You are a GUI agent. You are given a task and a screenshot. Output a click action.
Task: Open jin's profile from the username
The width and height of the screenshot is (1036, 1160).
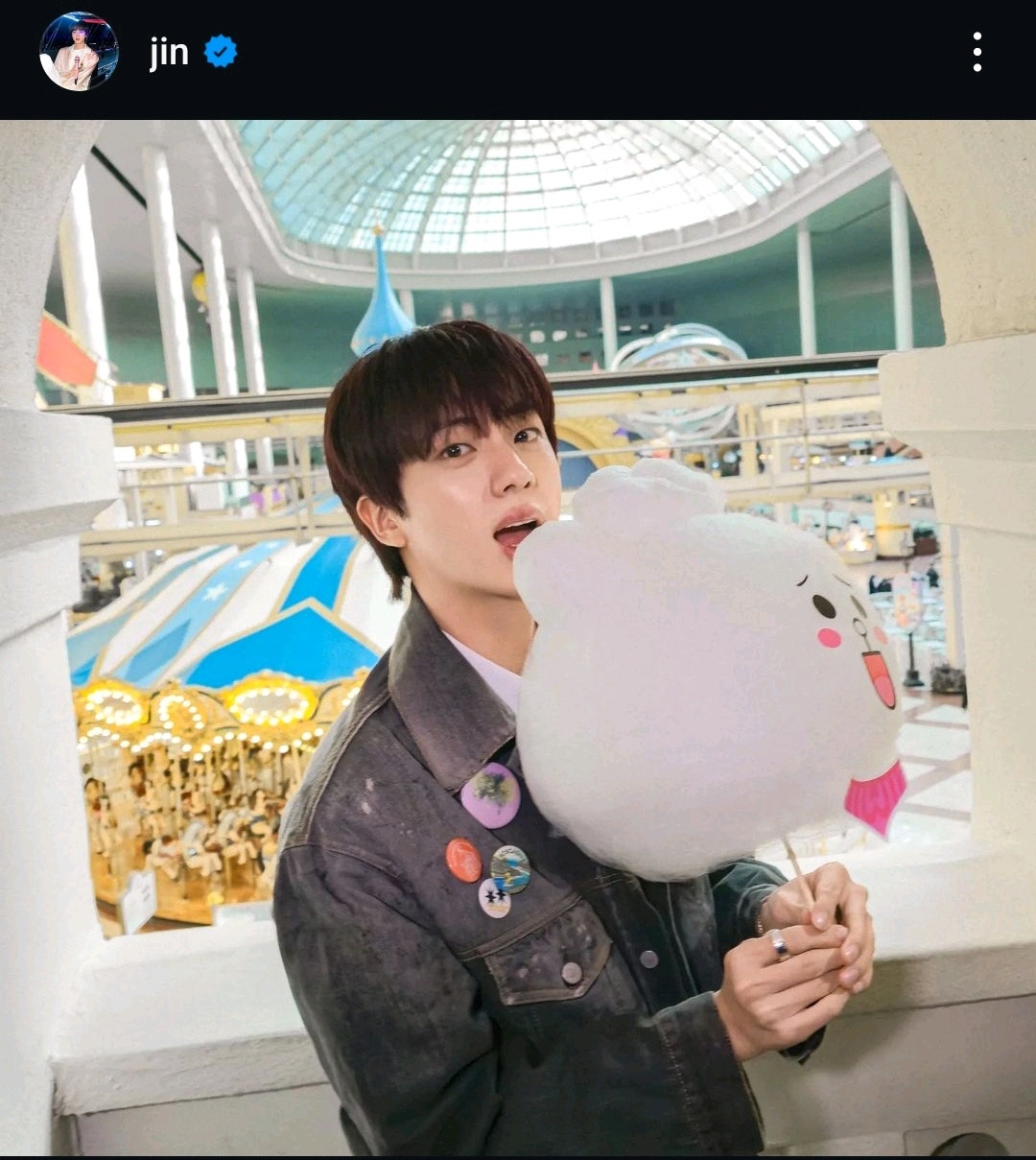coord(170,51)
